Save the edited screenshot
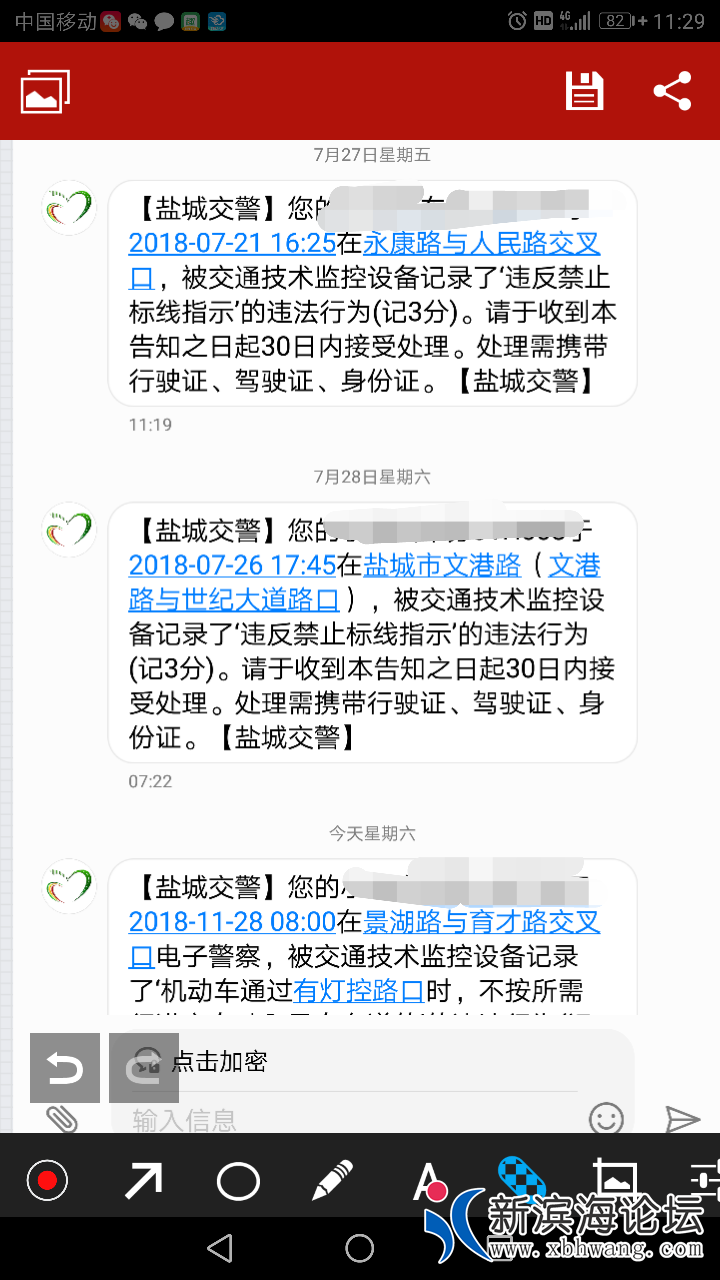 pyautogui.click(x=584, y=91)
